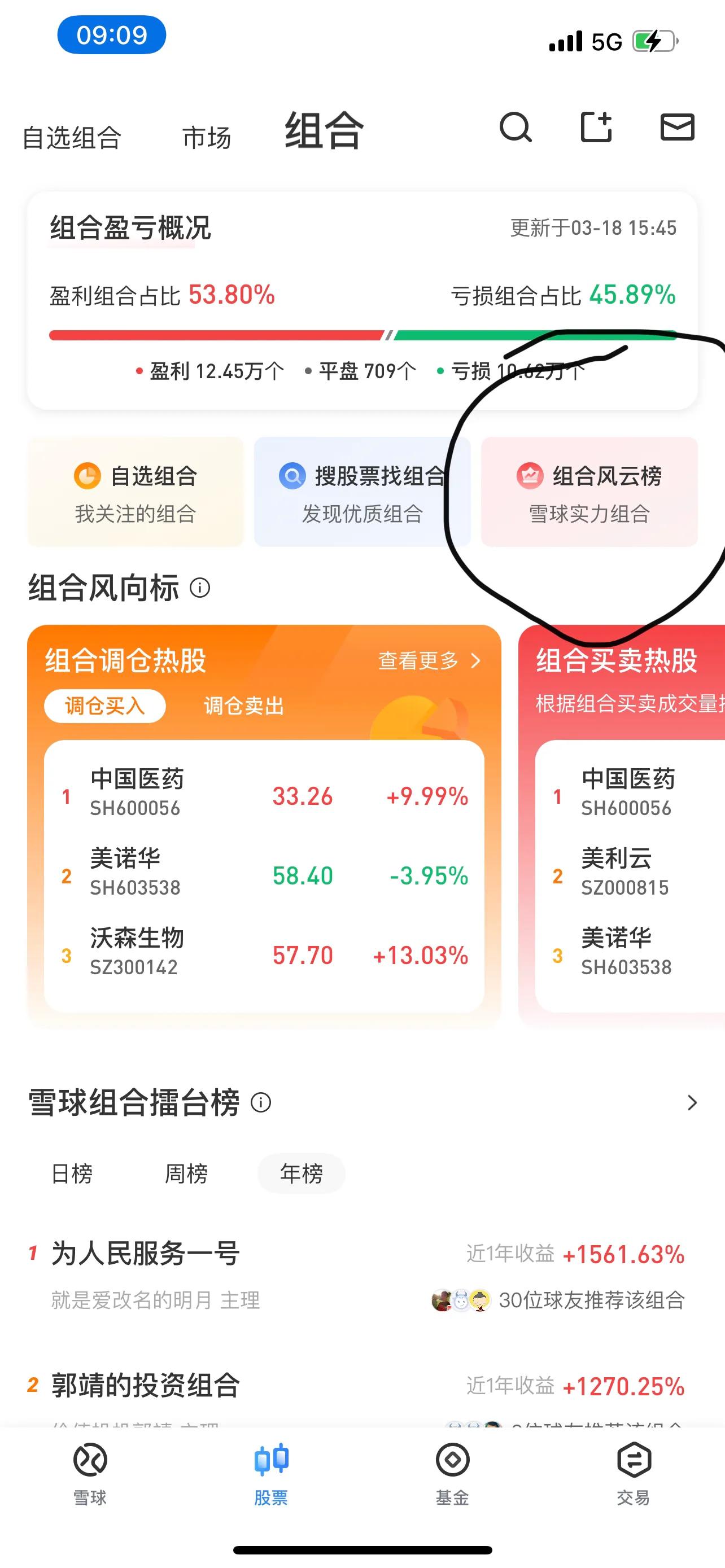Go to the 基金 bottom tab
This screenshot has width=725, height=1568.
[452, 1473]
